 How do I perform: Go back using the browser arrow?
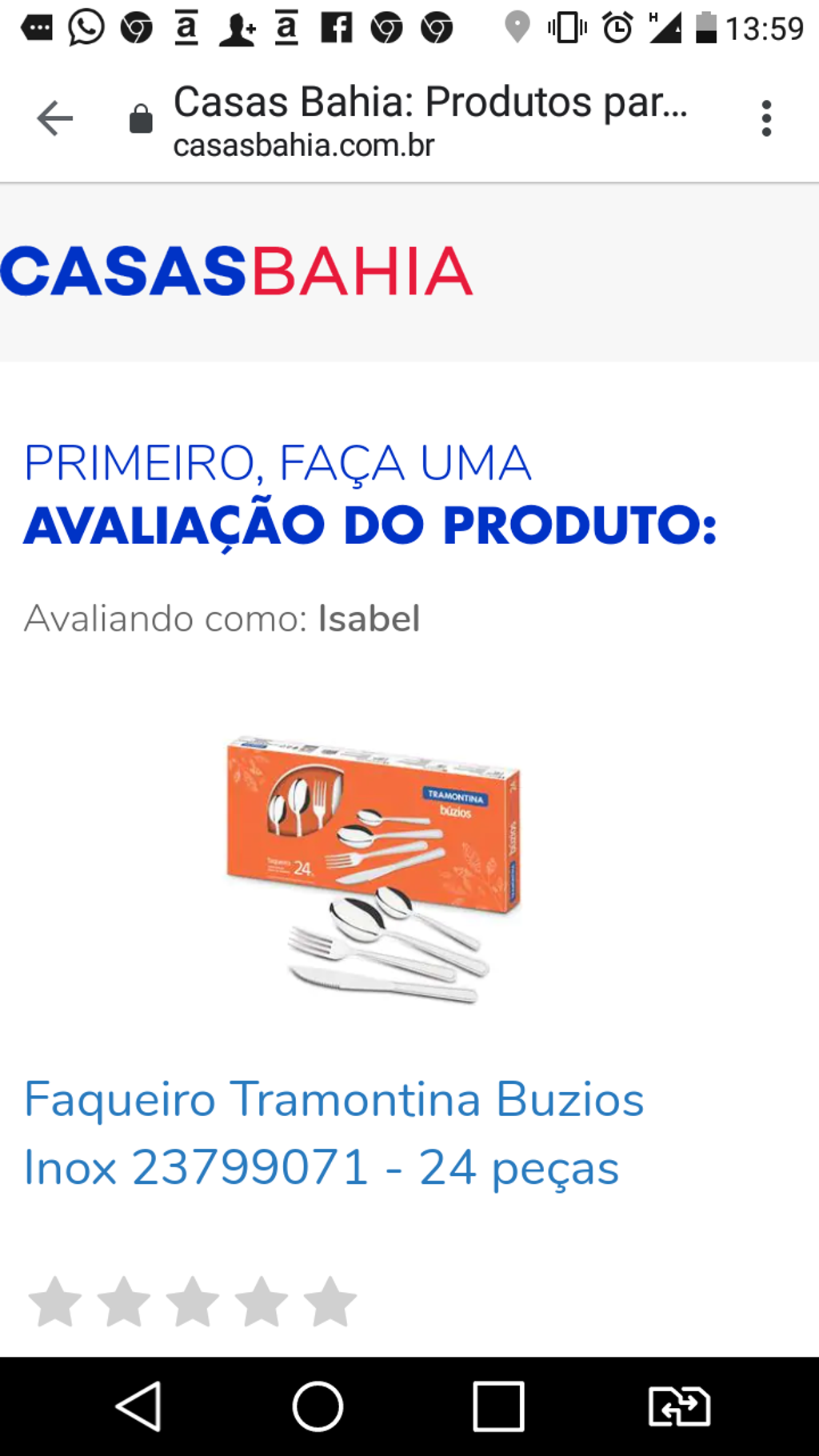[55, 118]
